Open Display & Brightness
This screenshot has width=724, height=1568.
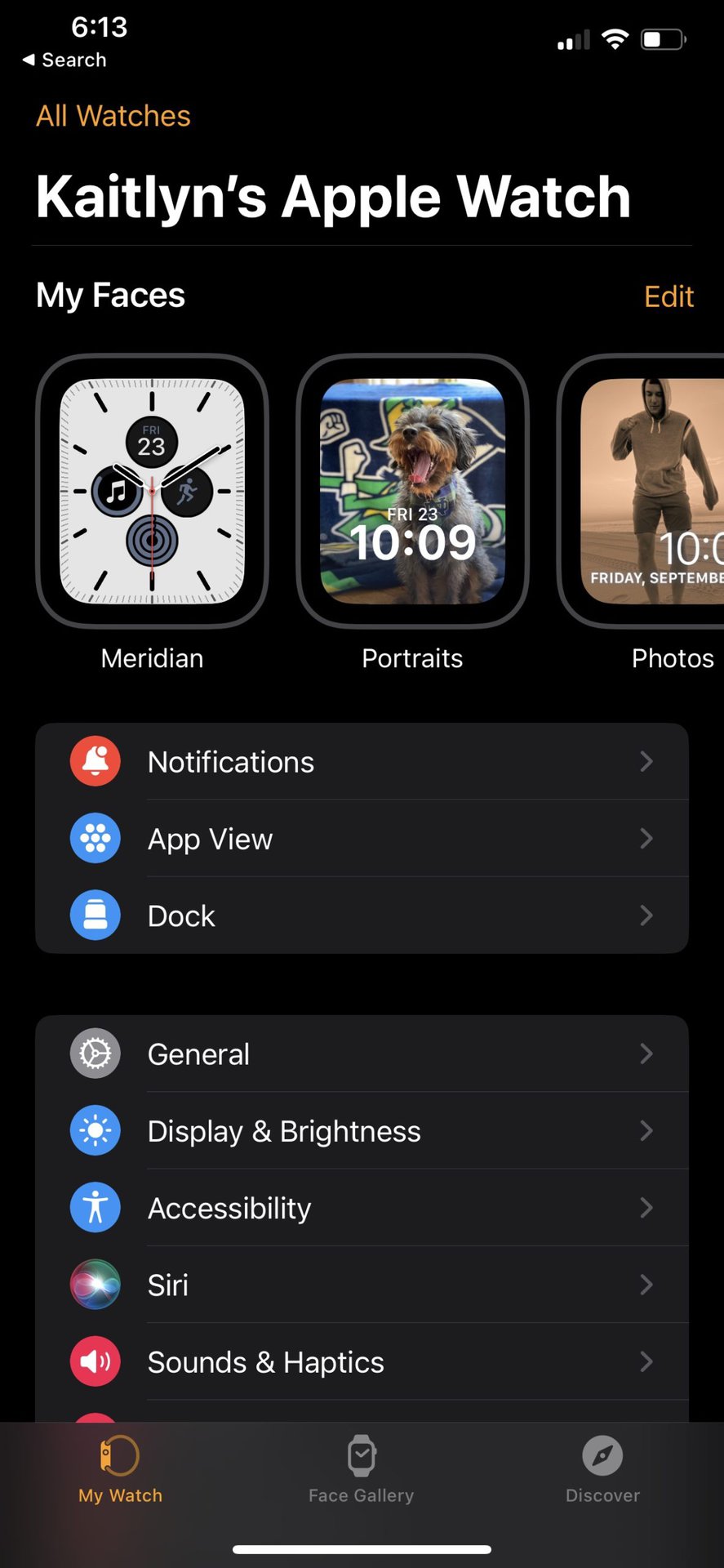[362, 1131]
